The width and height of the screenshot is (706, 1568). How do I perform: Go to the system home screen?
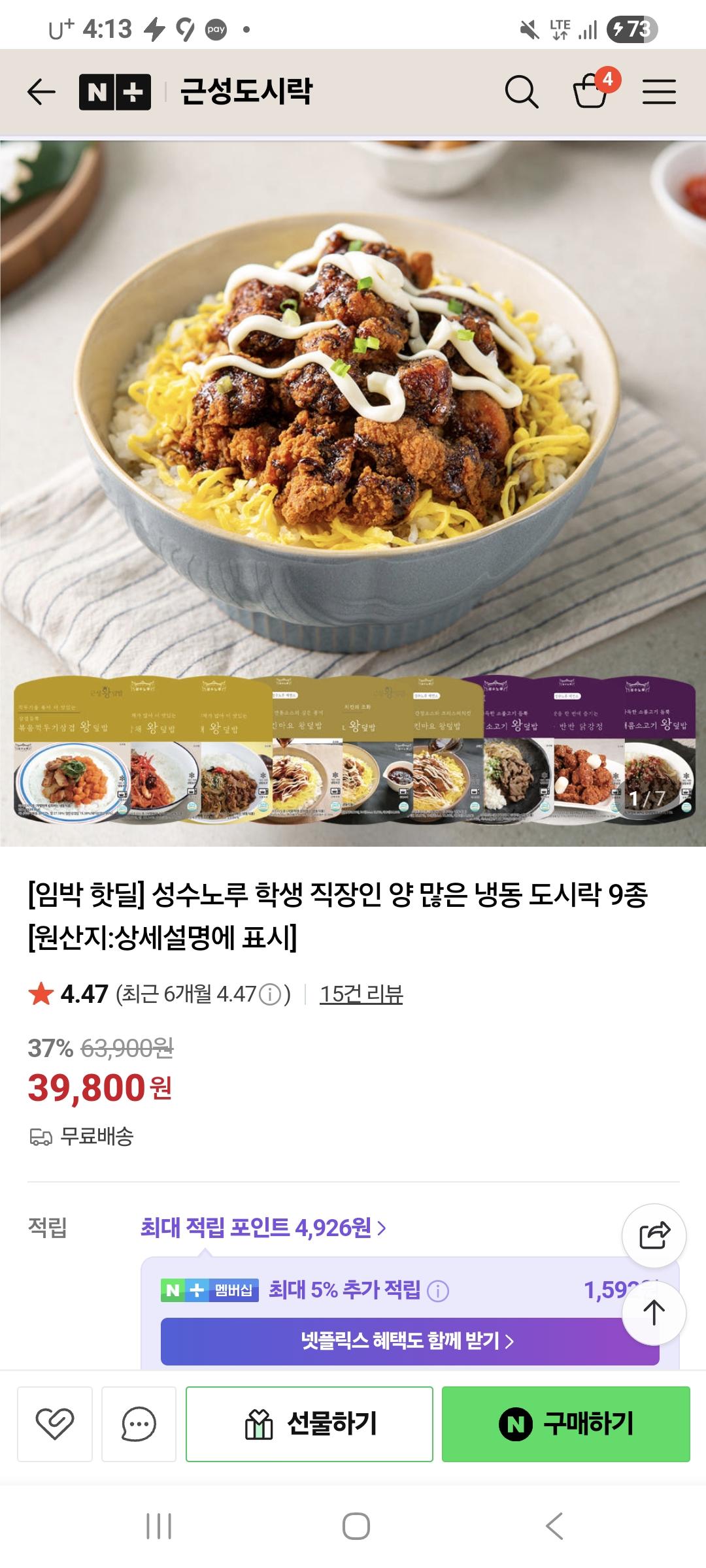coord(356,1526)
